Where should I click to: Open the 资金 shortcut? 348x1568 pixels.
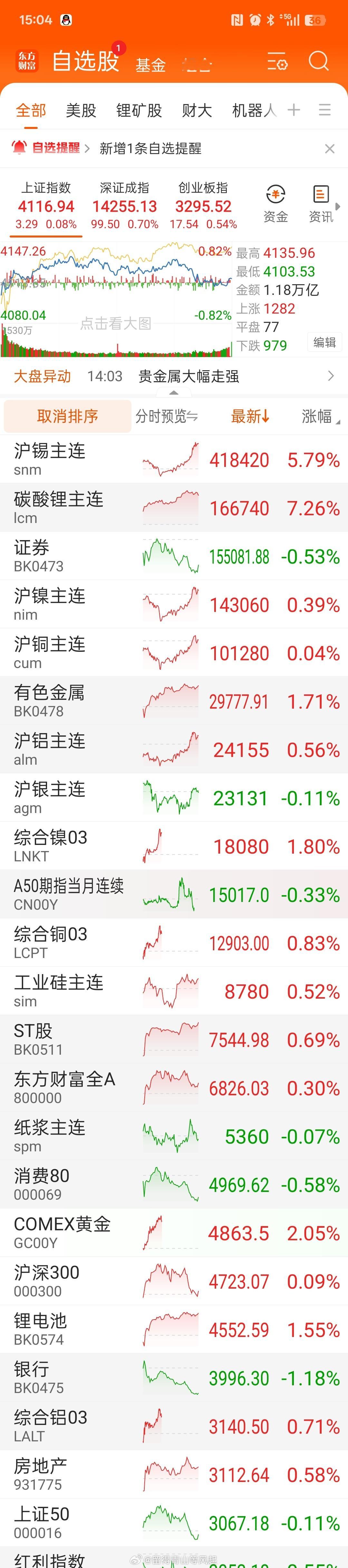pos(275,205)
